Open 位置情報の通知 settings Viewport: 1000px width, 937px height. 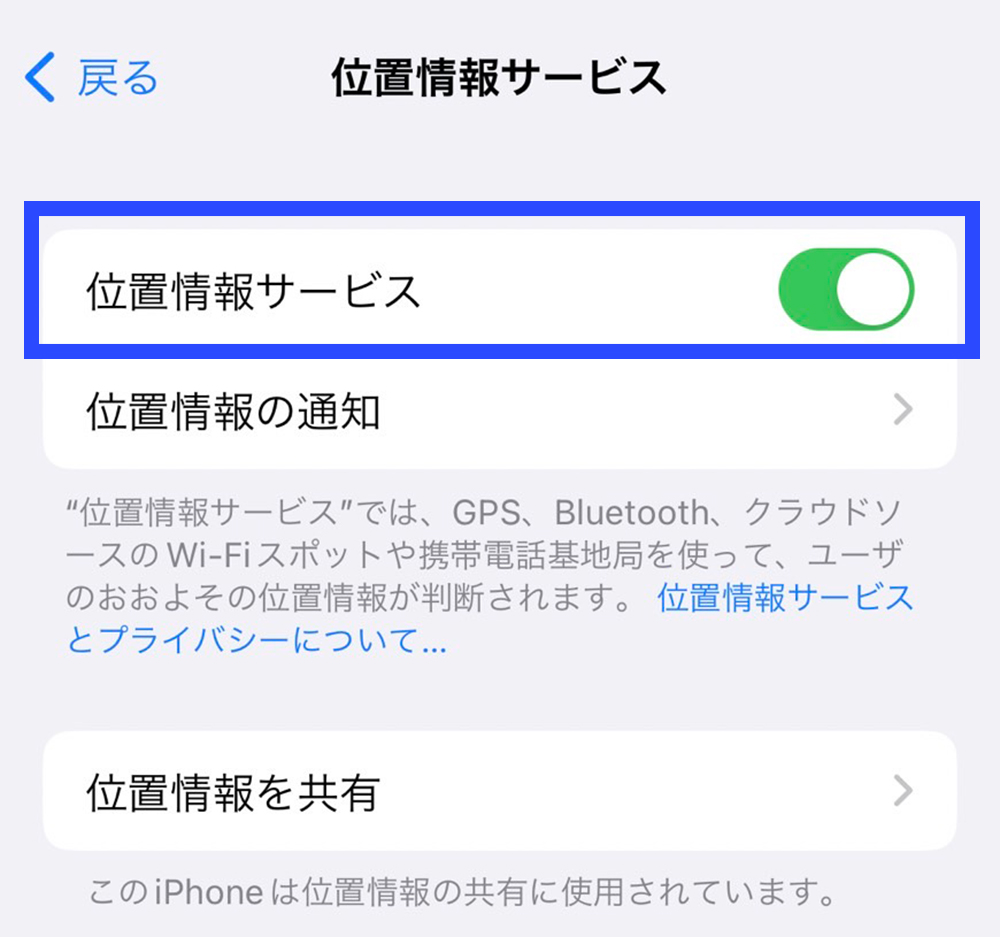[498, 411]
